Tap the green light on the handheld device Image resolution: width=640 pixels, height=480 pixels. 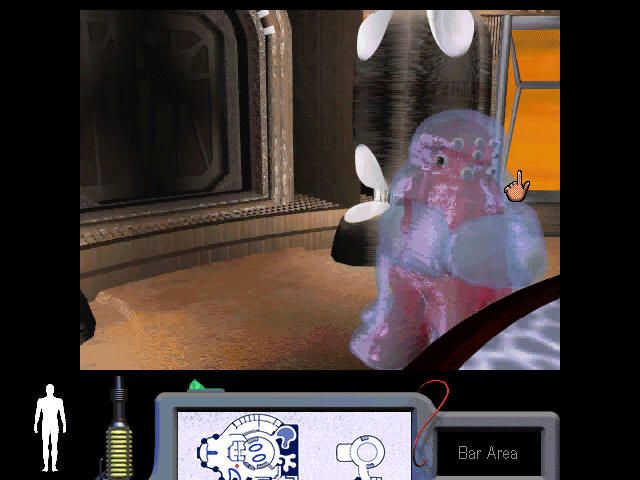tap(196, 385)
